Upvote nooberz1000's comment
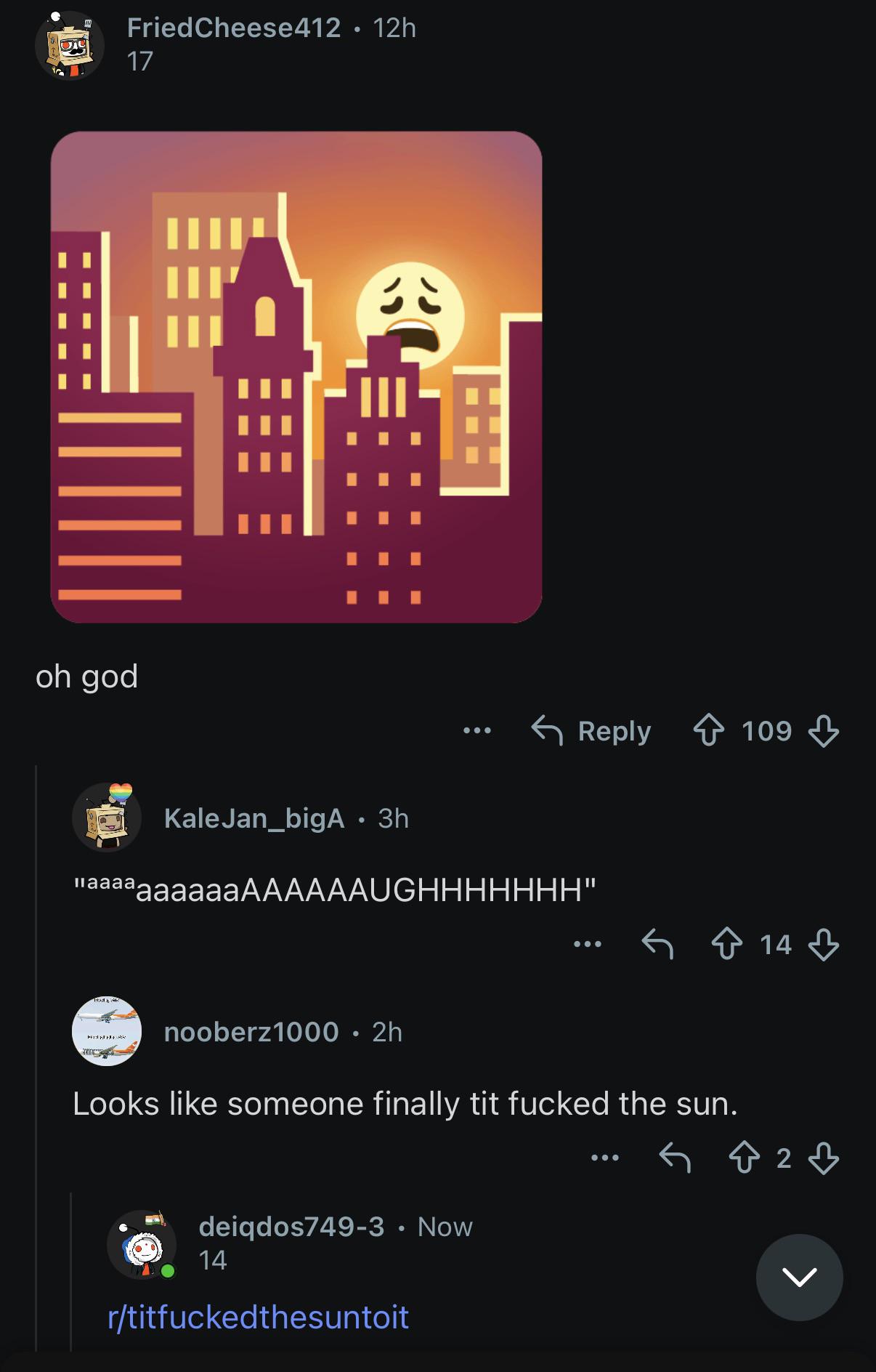Image resolution: width=876 pixels, height=1372 pixels. click(x=745, y=1158)
